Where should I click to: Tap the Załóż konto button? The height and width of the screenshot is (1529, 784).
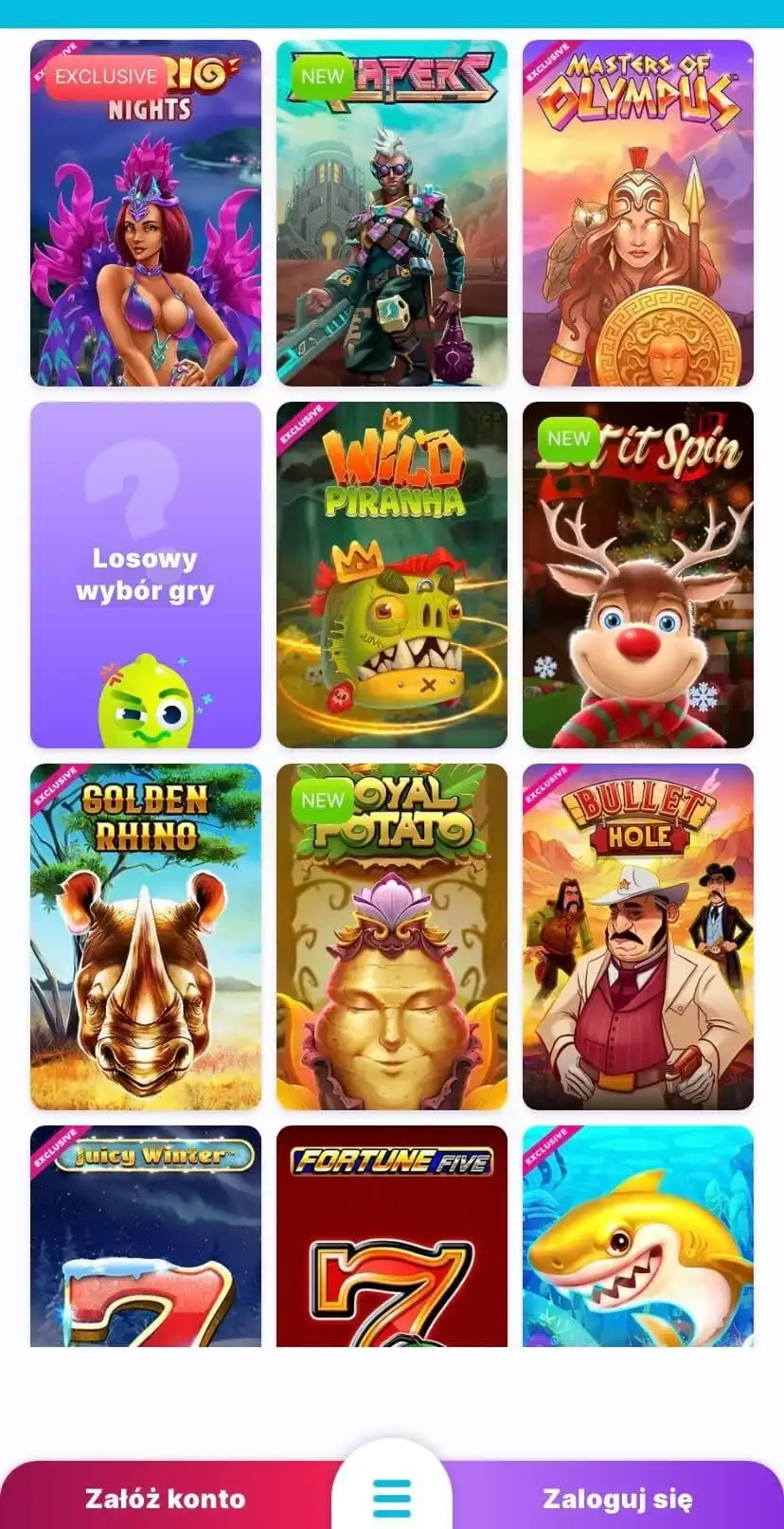166,1499
